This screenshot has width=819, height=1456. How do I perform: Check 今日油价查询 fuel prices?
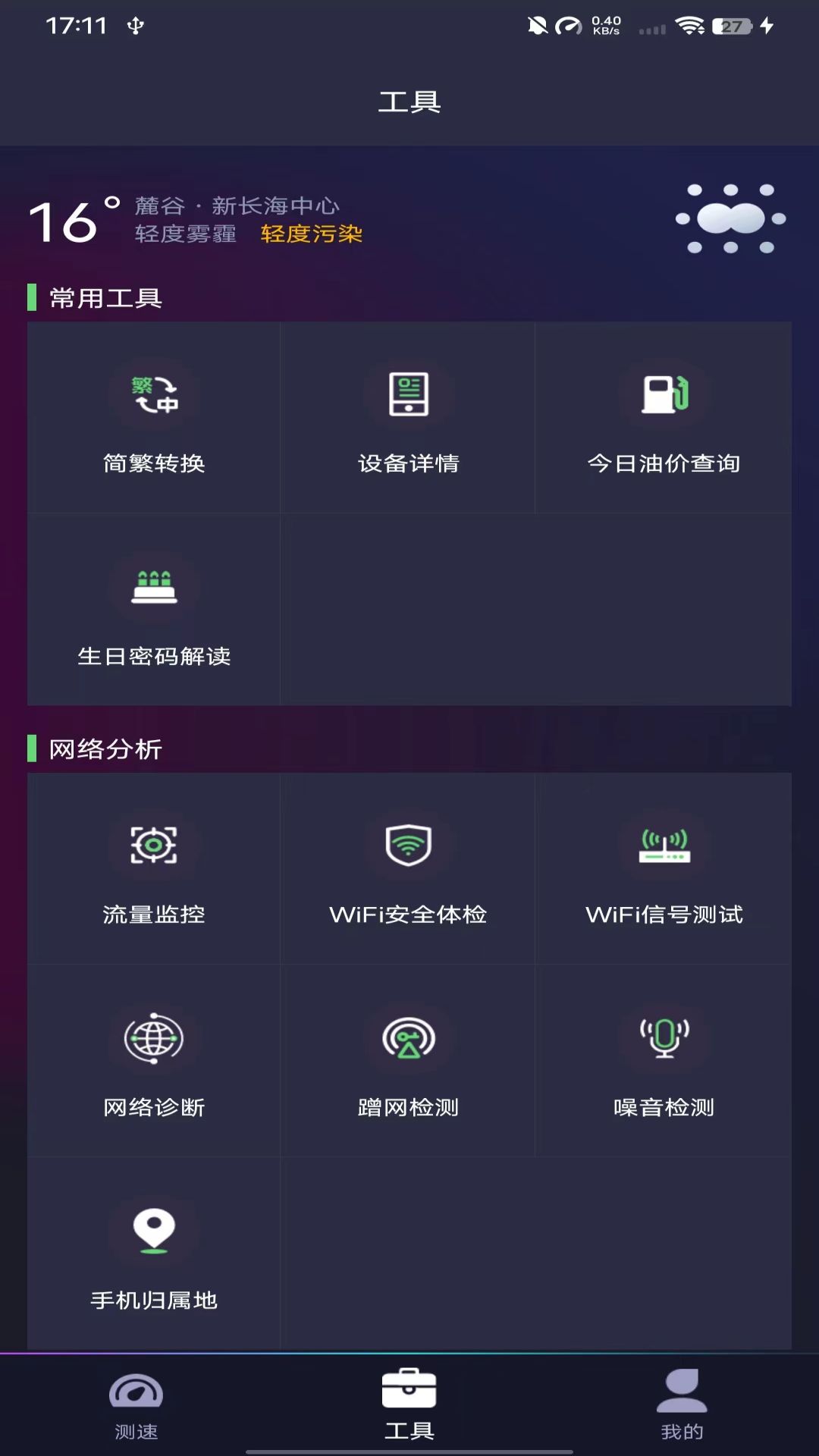664,418
